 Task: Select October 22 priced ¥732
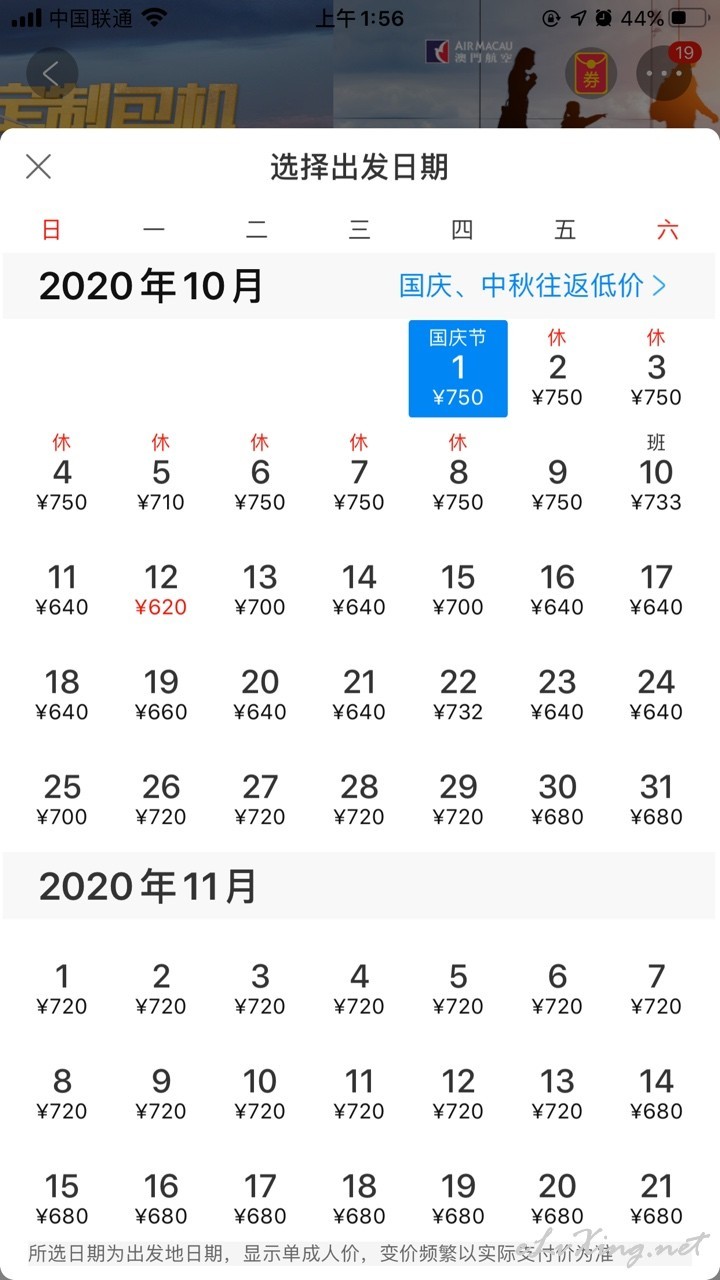point(458,695)
